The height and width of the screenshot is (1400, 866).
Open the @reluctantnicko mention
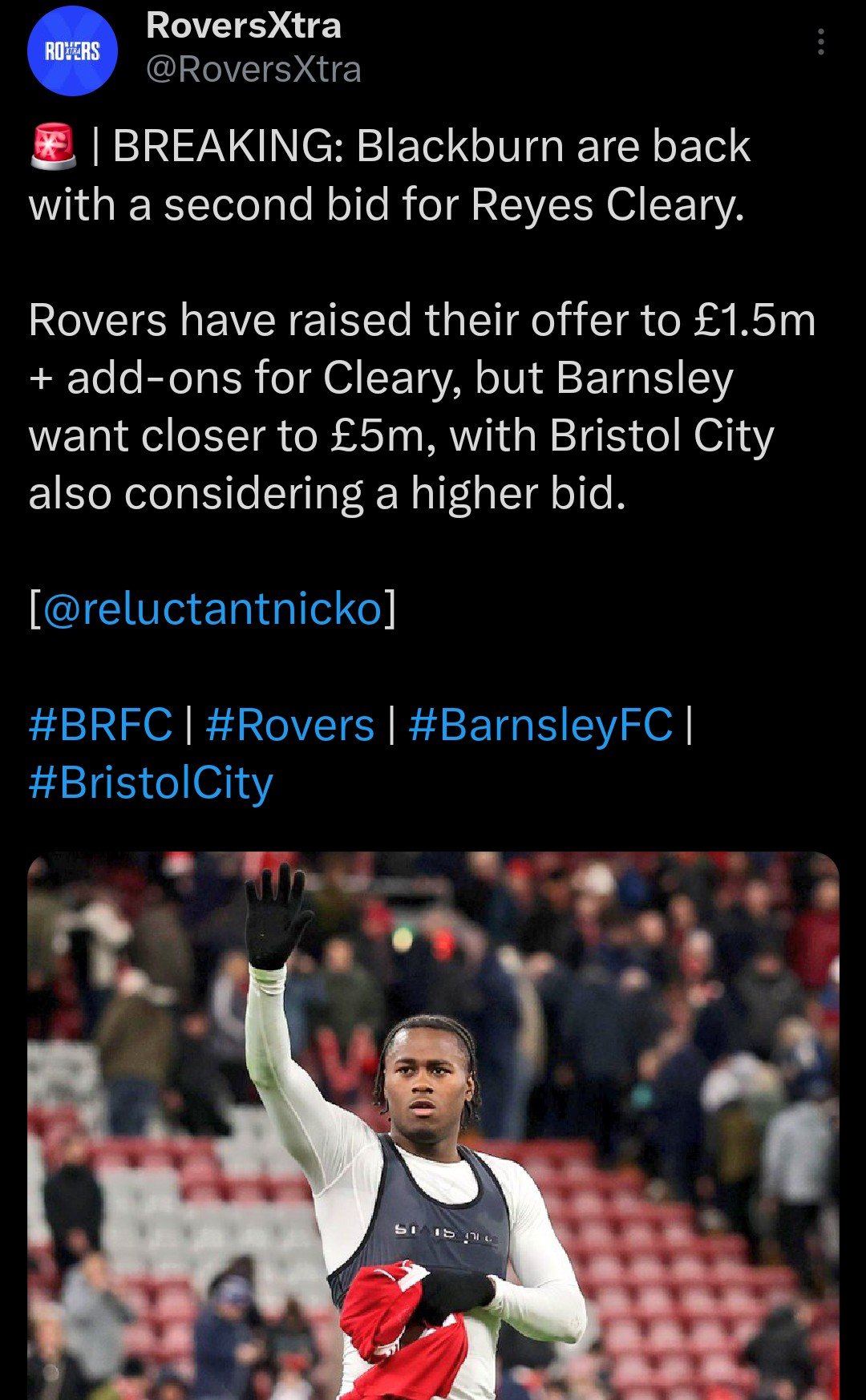(x=212, y=609)
